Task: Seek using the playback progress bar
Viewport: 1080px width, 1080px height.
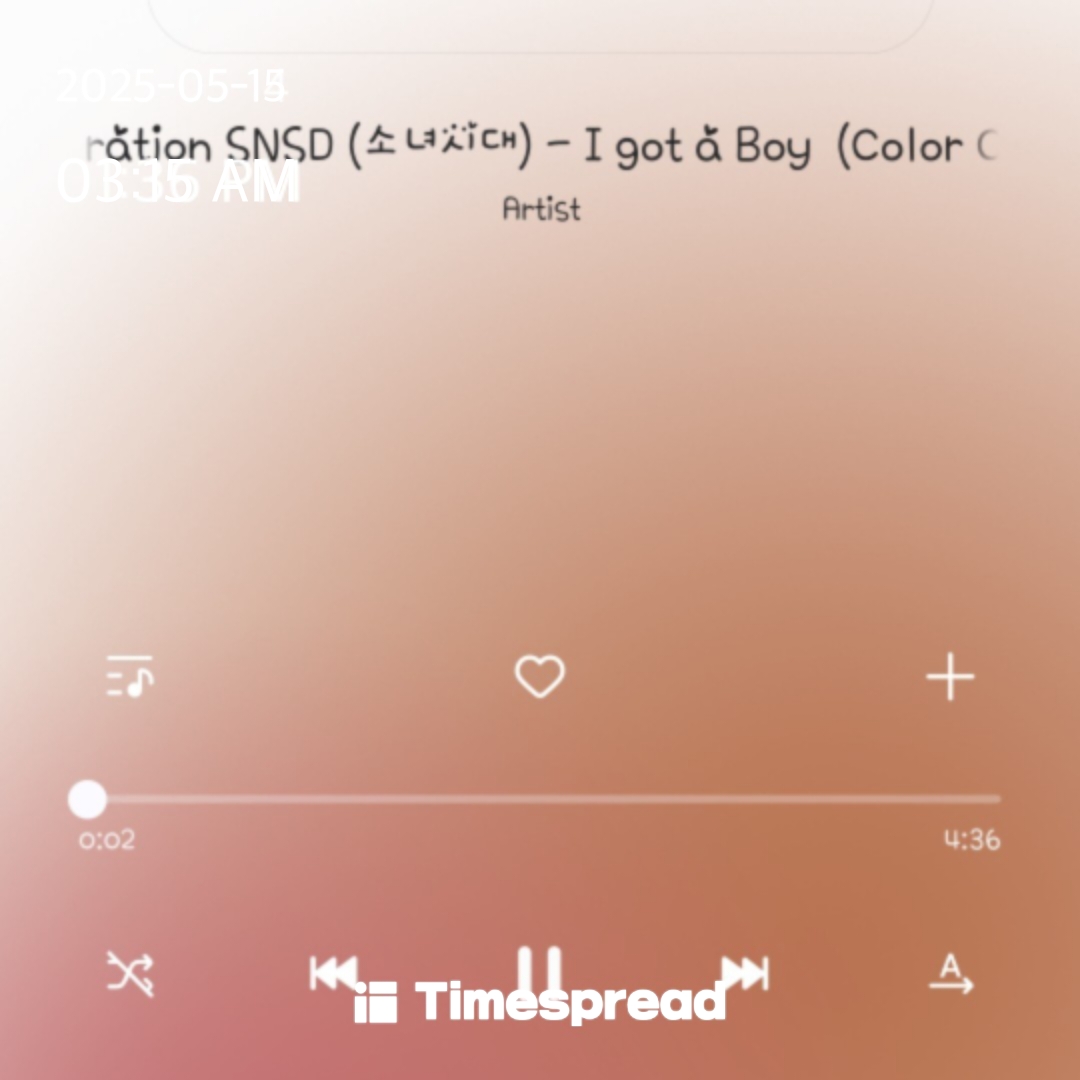Action: [x=540, y=799]
